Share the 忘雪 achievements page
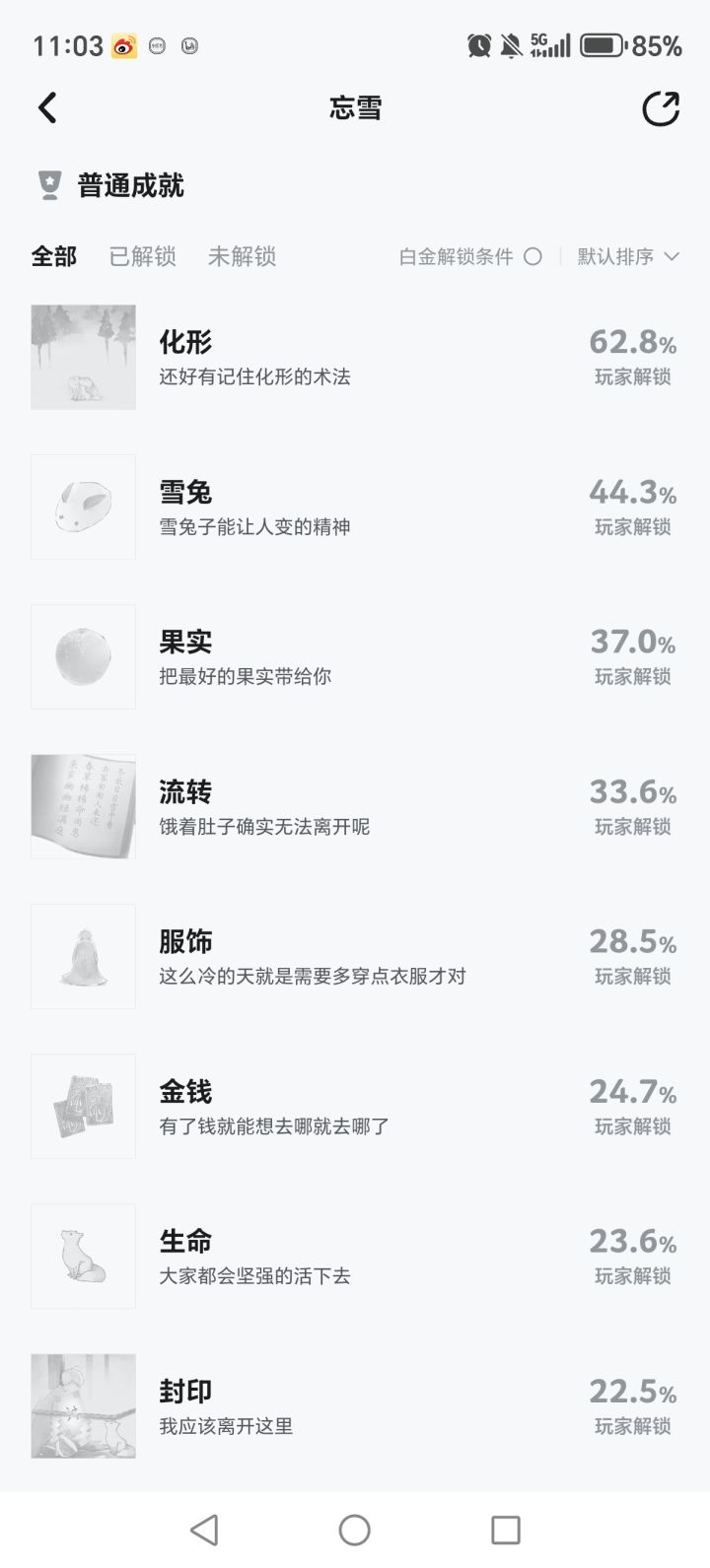 tap(661, 108)
